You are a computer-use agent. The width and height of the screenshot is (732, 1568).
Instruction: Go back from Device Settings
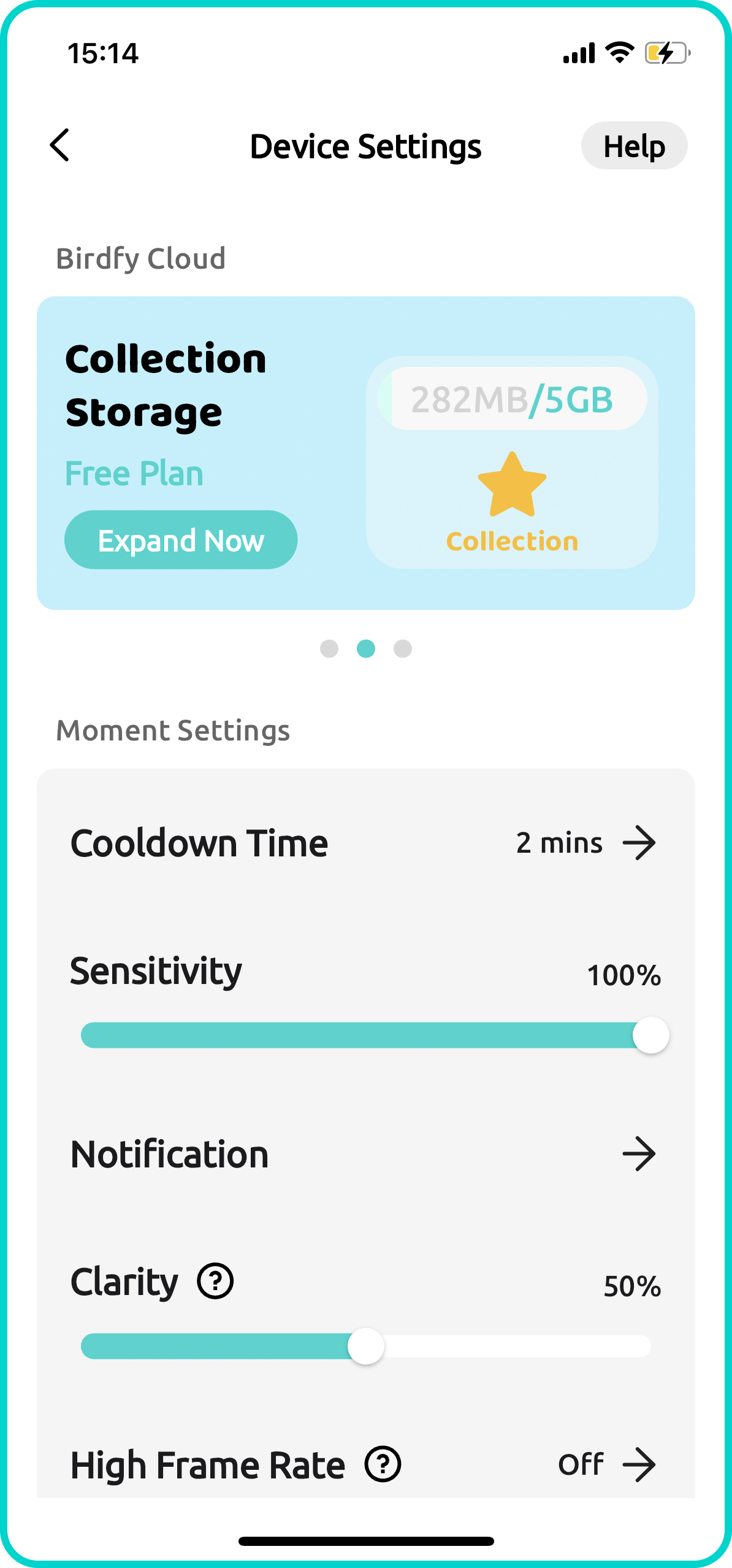coord(59,145)
